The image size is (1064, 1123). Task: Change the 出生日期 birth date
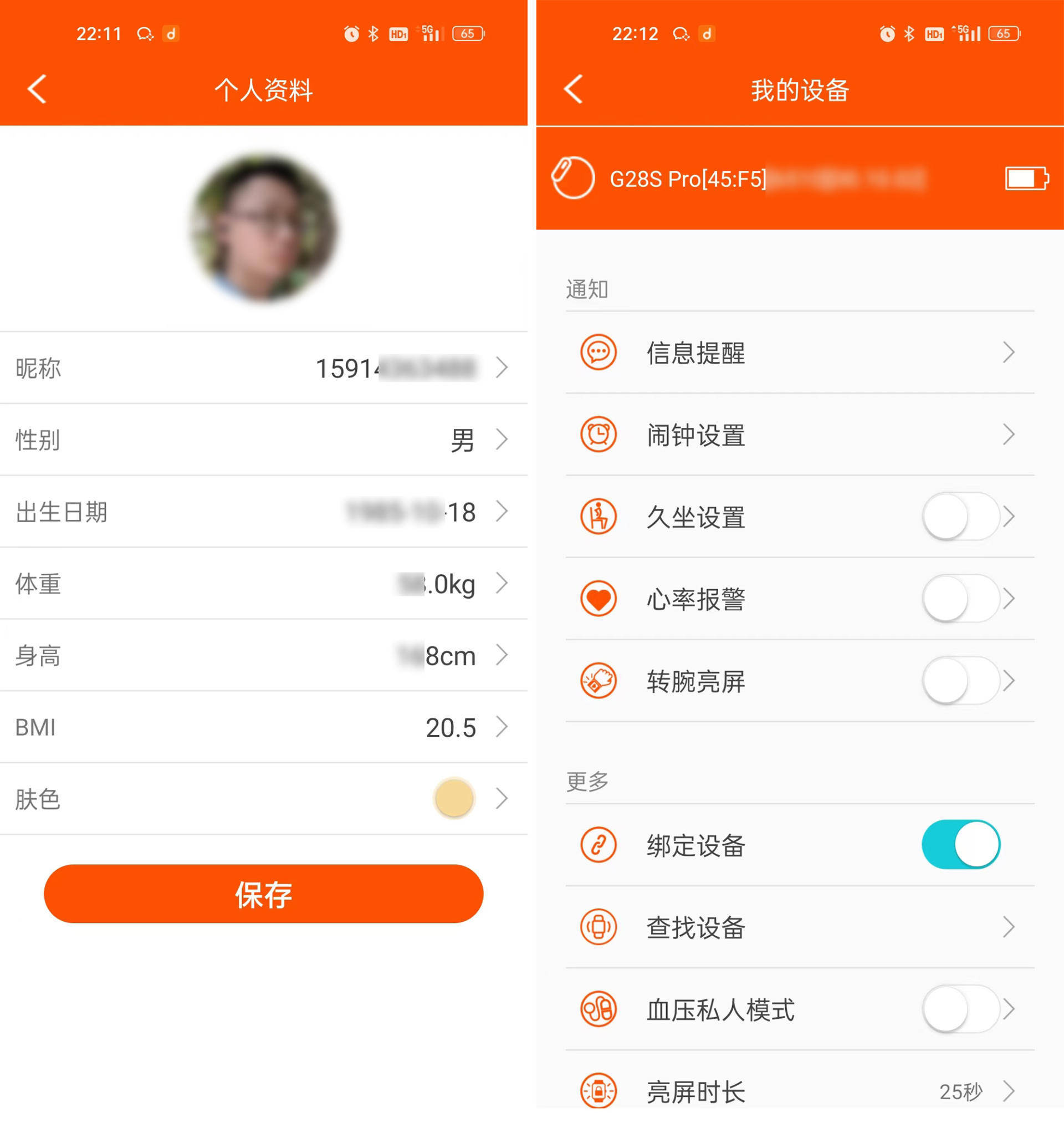point(263,512)
